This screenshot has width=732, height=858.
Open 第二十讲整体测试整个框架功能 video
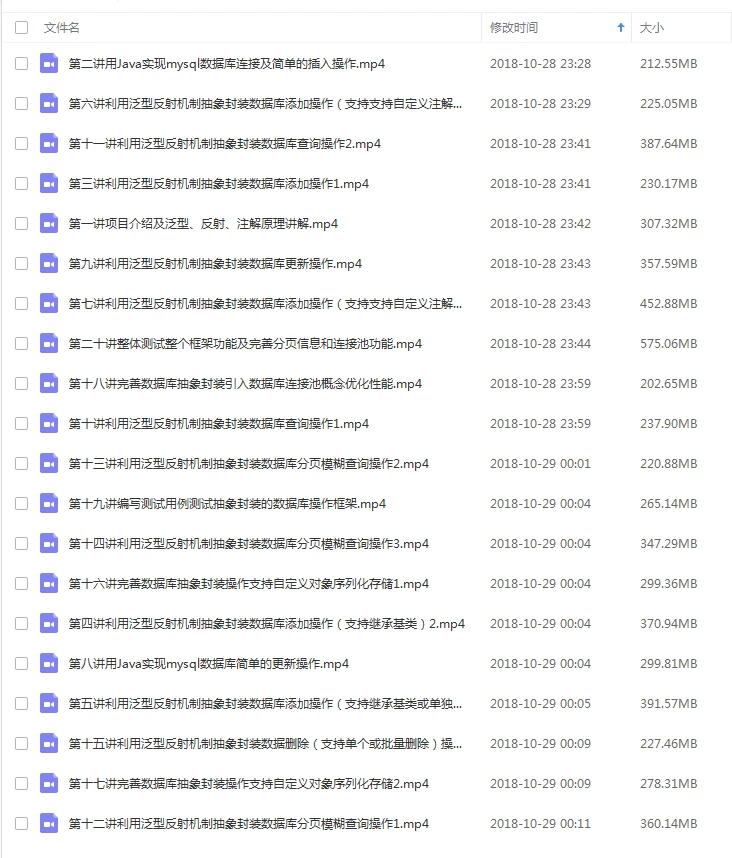coord(245,344)
